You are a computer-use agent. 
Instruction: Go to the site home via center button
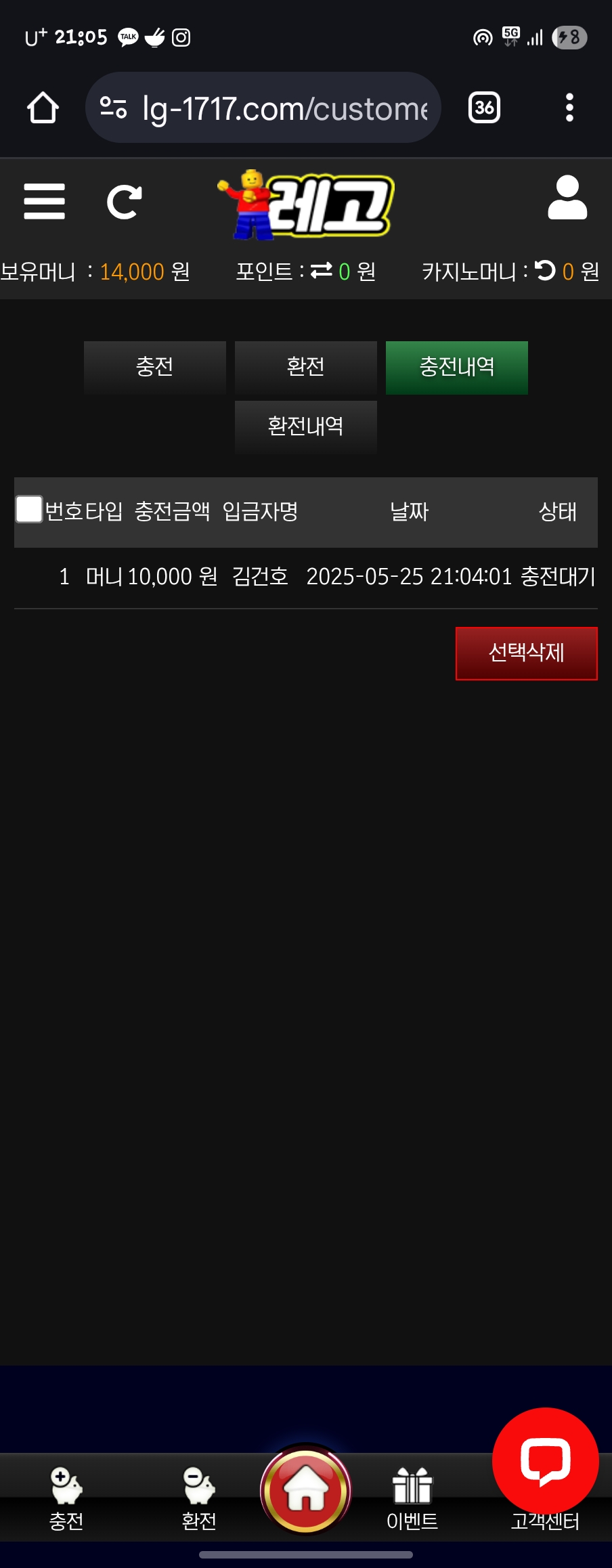(x=306, y=1489)
